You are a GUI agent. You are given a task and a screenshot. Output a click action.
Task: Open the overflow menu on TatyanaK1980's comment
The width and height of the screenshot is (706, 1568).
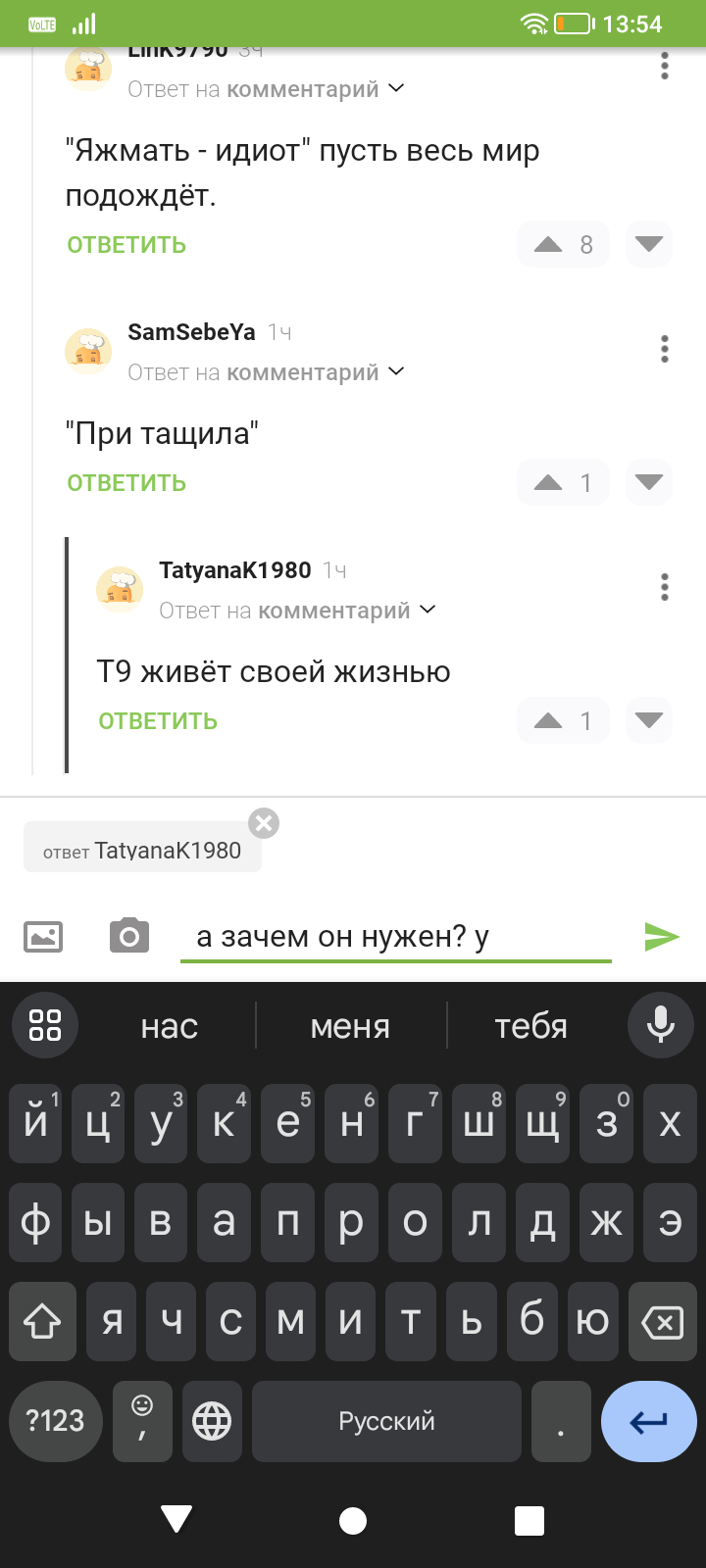[665, 587]
